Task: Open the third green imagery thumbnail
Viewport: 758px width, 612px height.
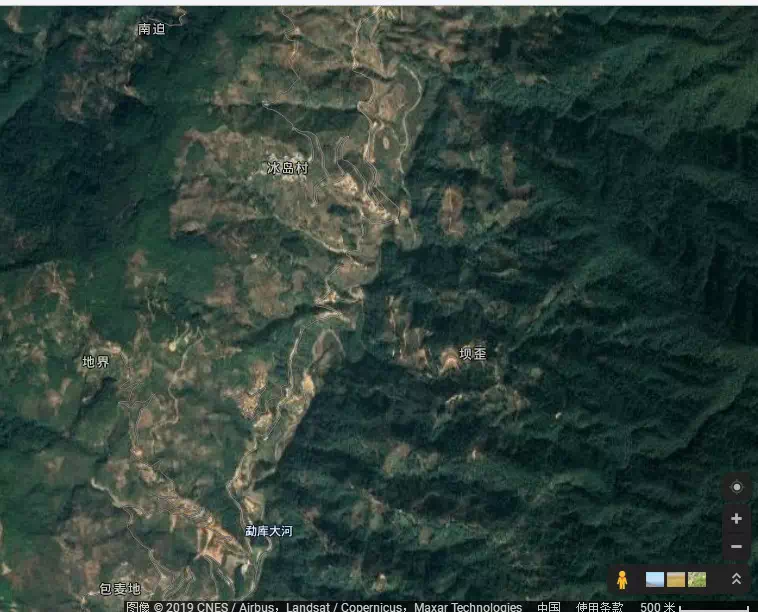Action: point(697,579)
